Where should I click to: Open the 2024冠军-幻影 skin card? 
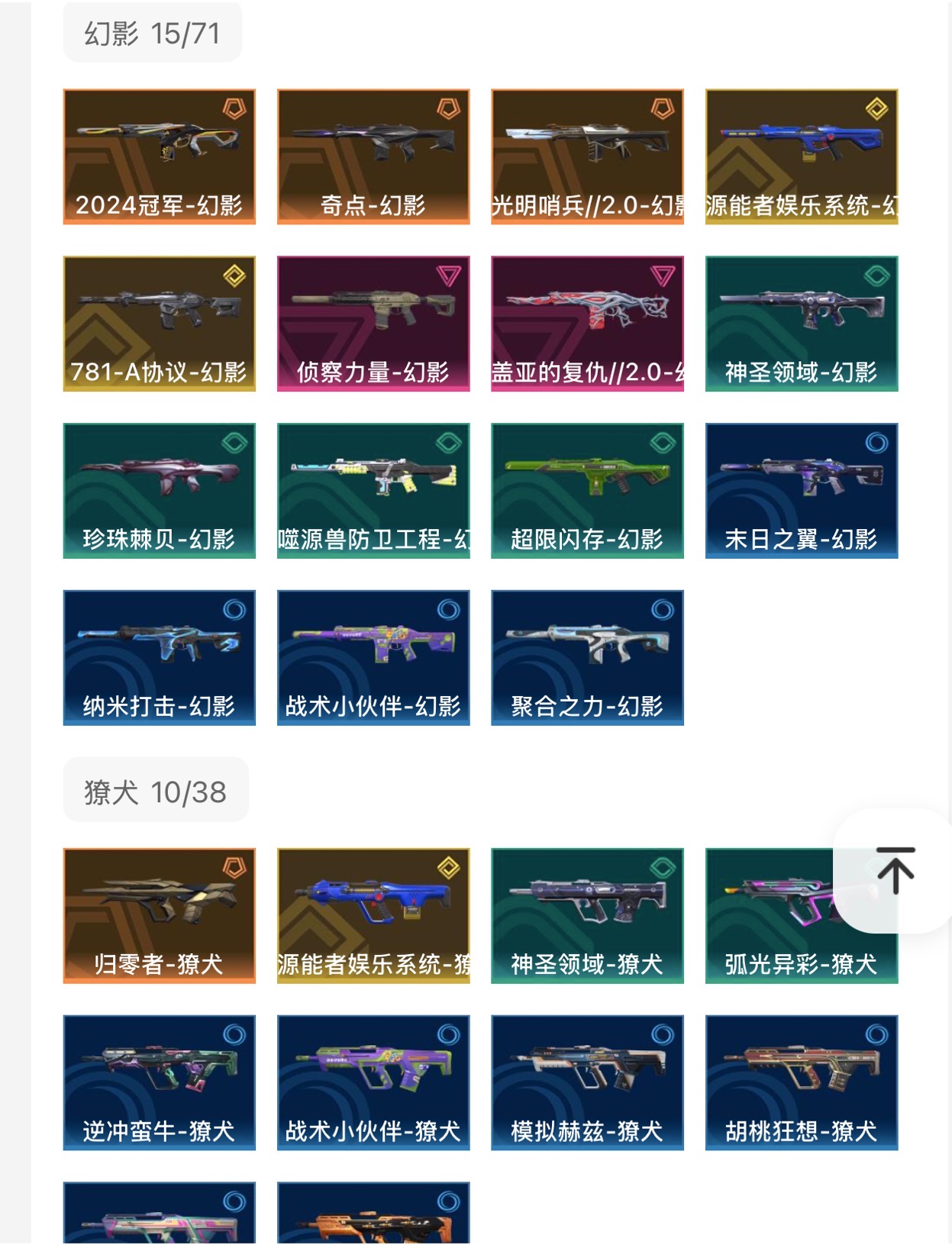click(159, 156)
